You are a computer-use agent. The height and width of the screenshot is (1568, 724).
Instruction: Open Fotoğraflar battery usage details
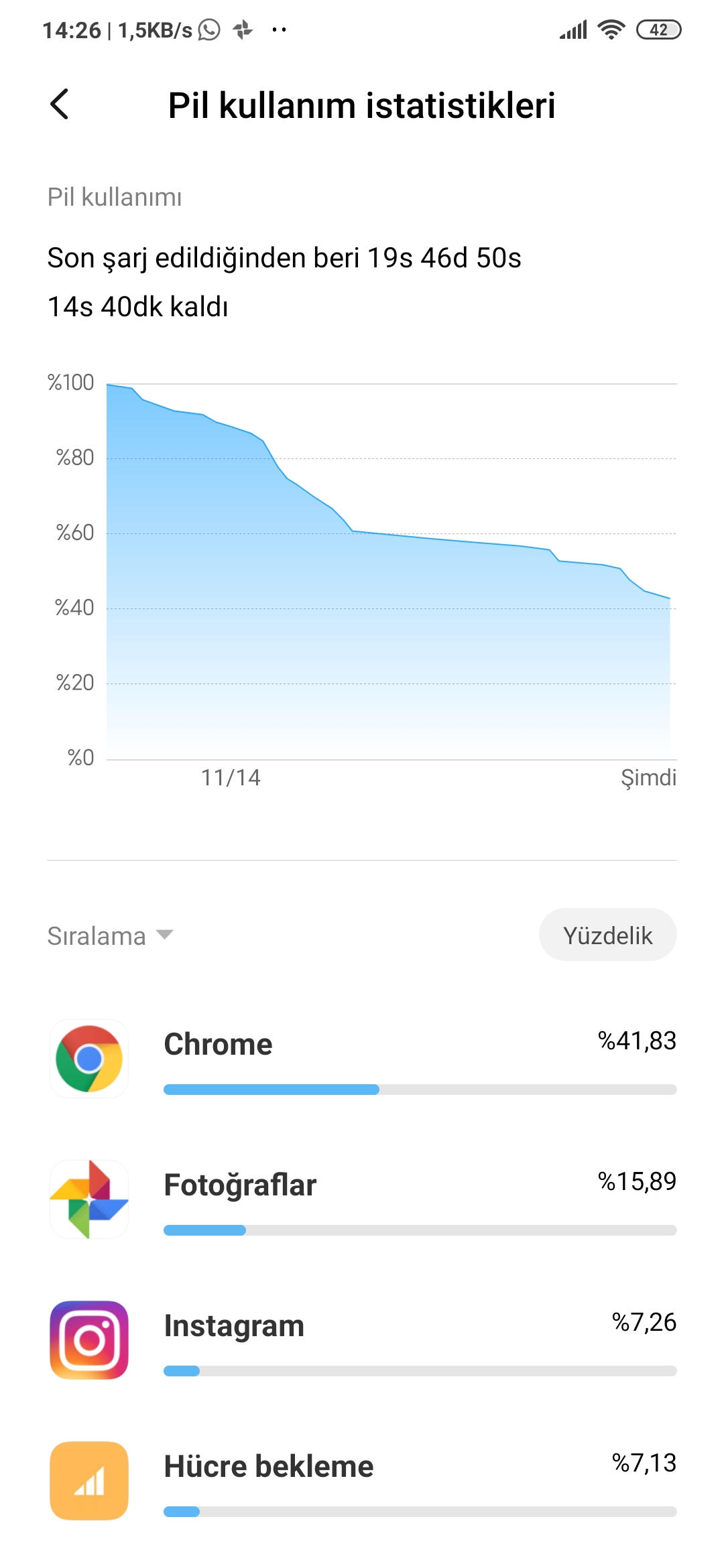click(x=362, y=1199)
